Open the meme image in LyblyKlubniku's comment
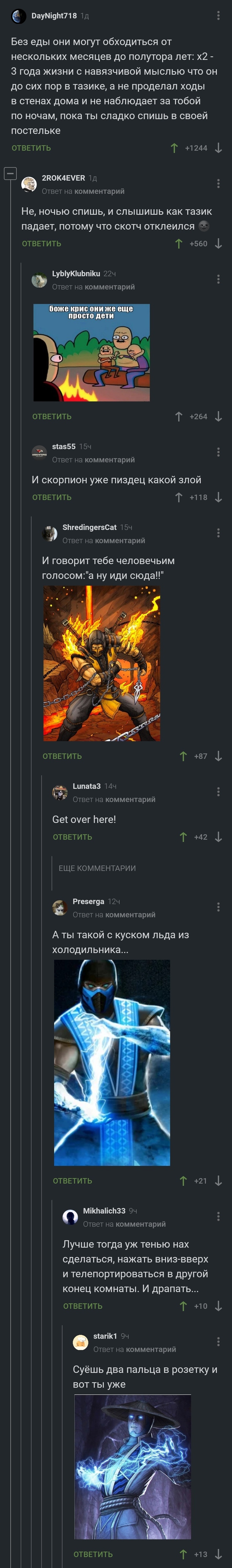 tap(91, 352)
